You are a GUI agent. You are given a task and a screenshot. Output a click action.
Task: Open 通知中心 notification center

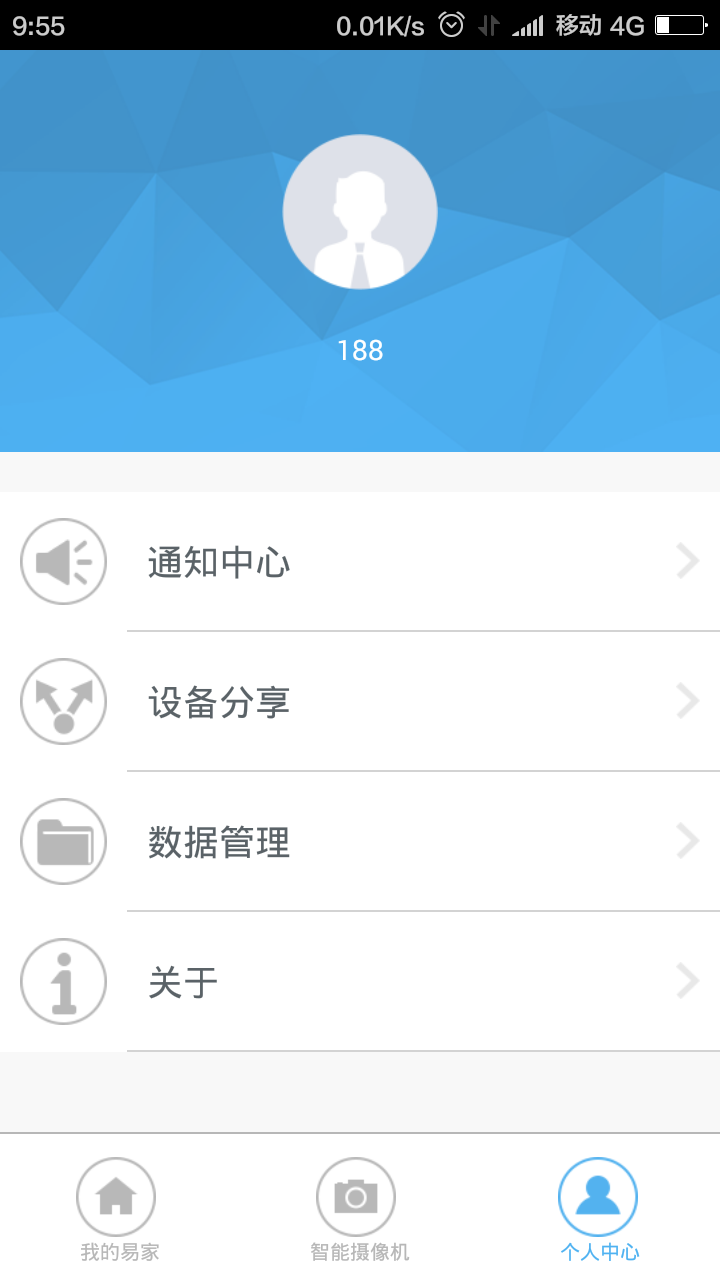(360, 562)
